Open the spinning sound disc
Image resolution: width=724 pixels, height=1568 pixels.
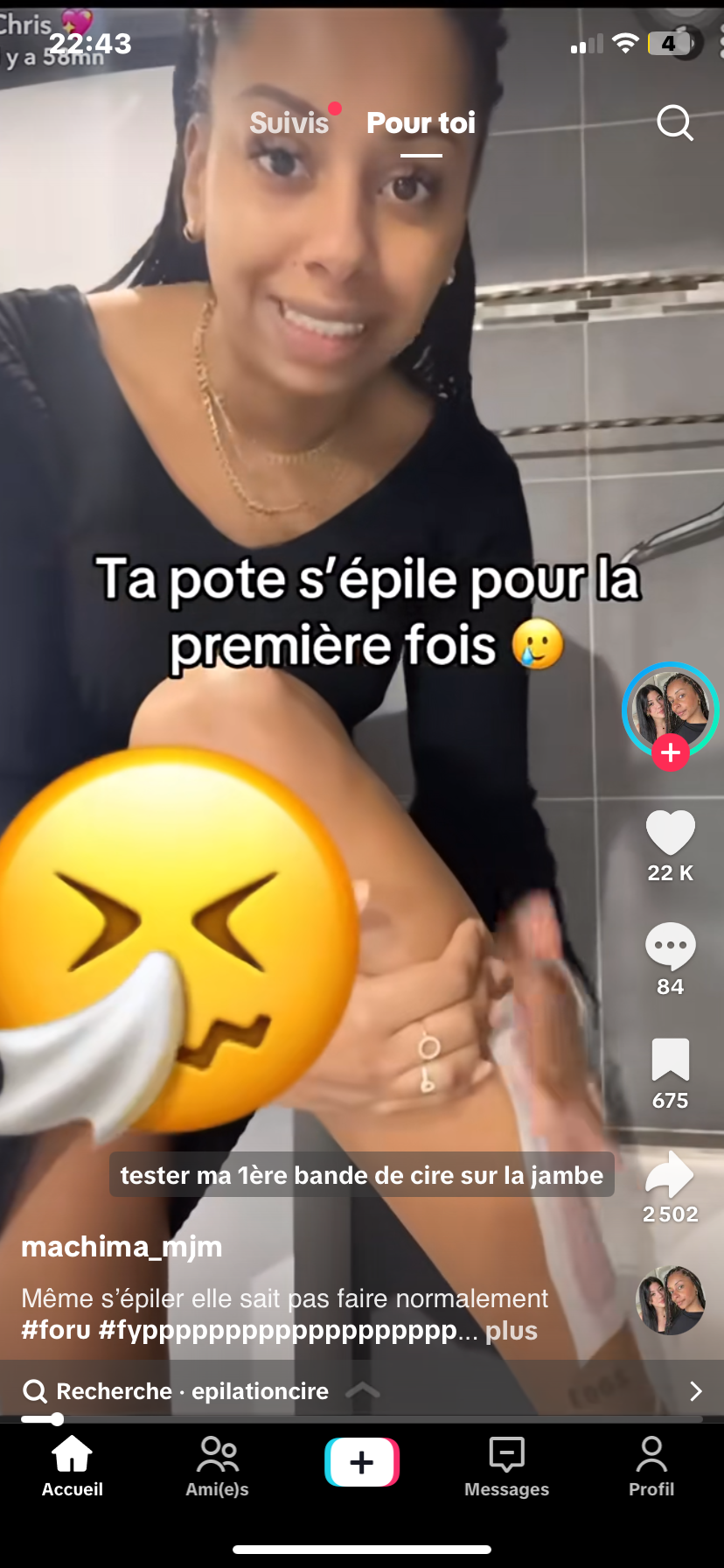click(671, 1299)
